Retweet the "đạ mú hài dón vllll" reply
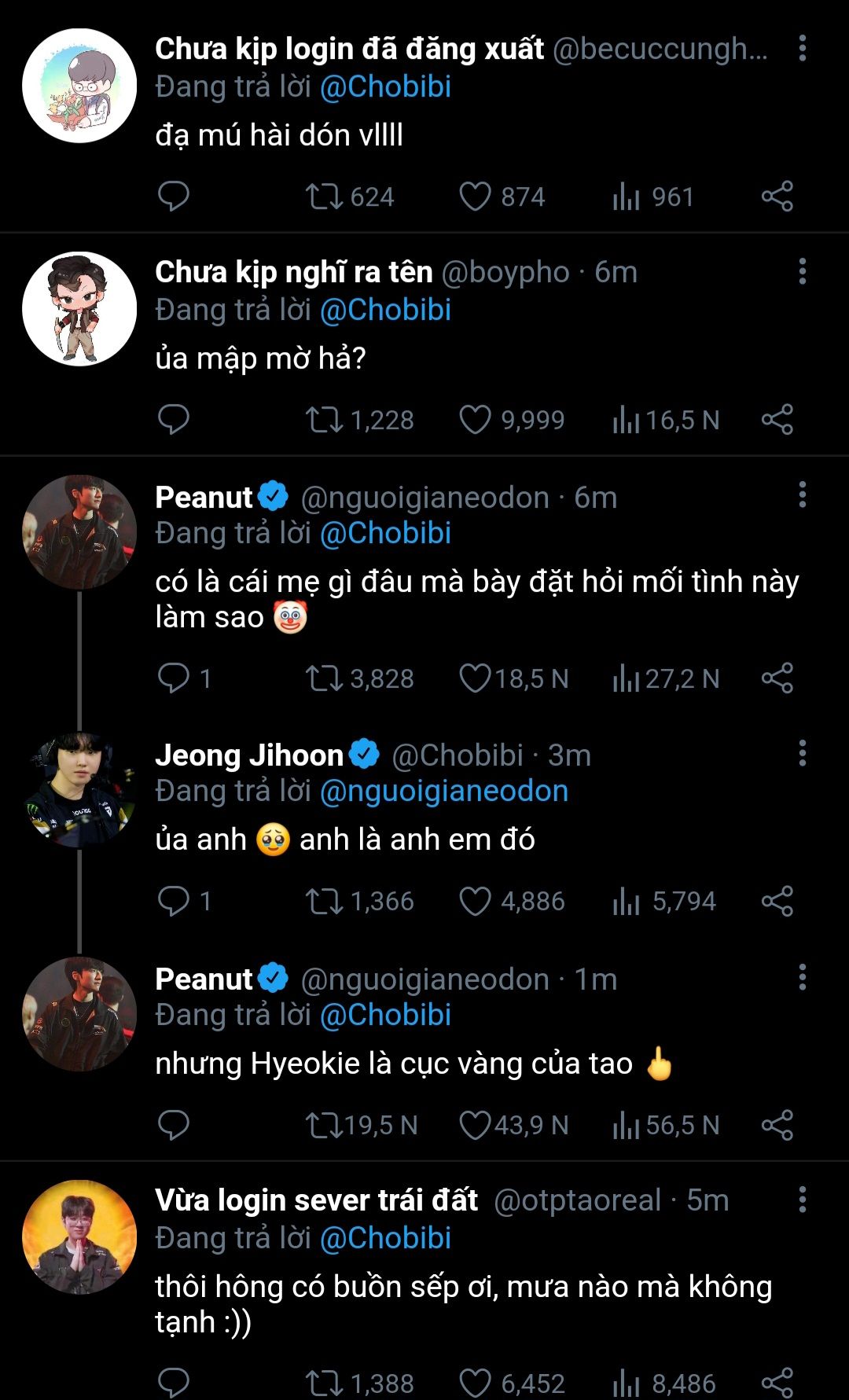The image size is (849, 1400). [324, 197]
